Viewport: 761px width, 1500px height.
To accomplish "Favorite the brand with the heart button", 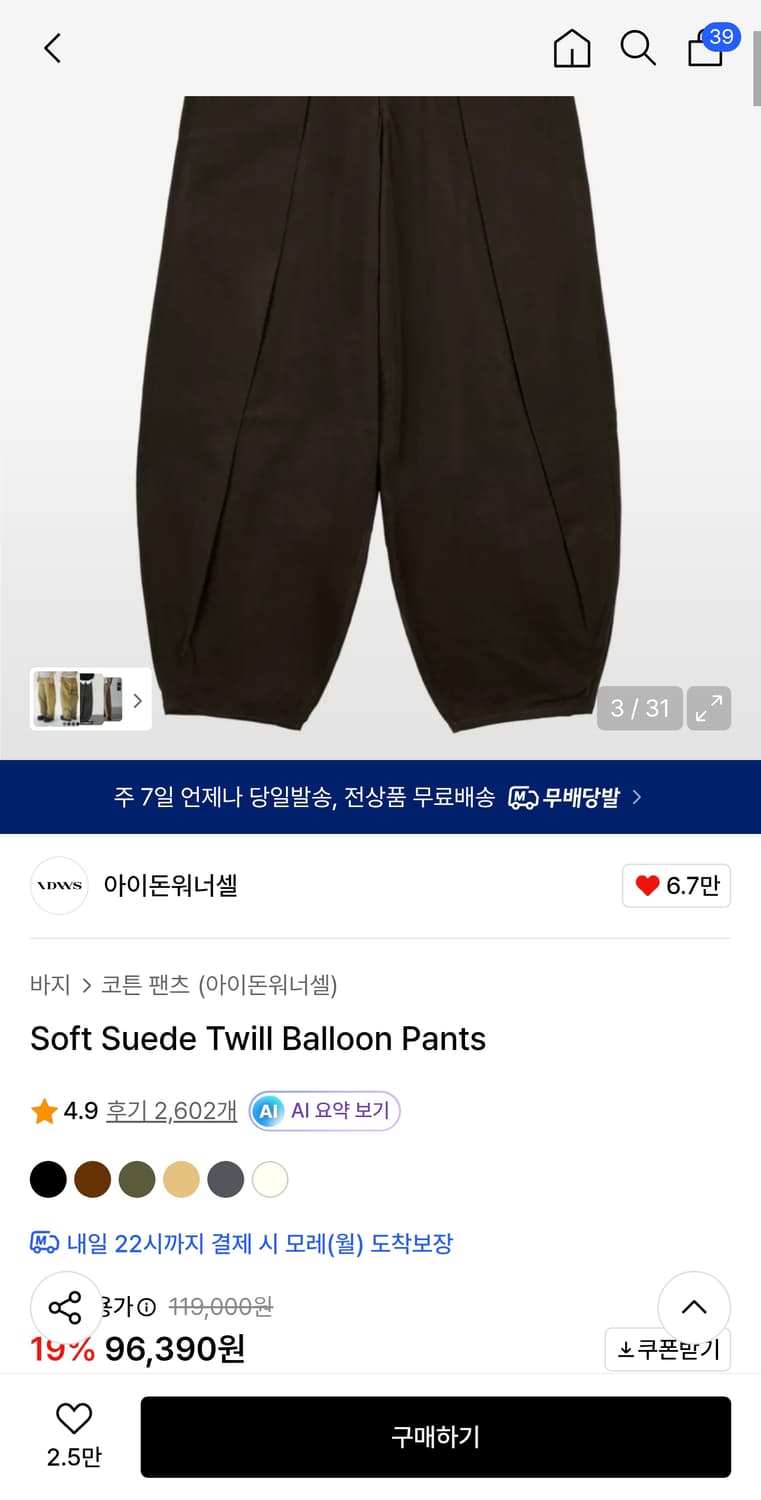I will pyautogui.click(x=676, y=885).
